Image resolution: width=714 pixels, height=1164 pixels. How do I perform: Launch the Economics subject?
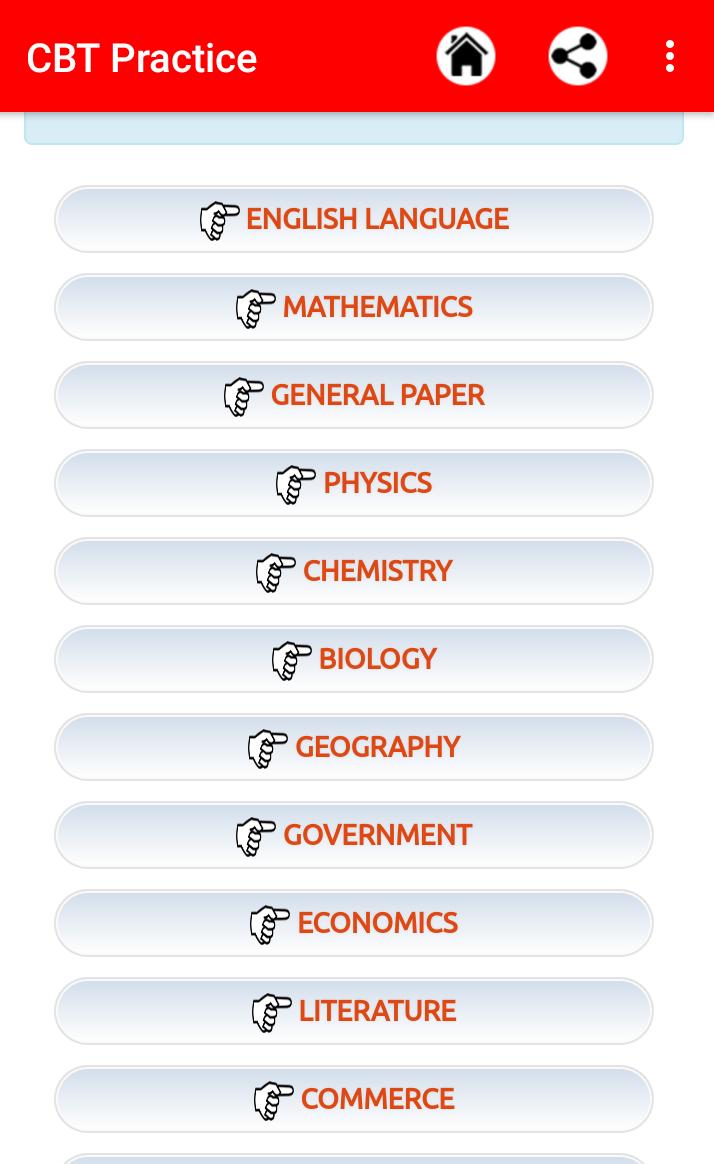354,923
